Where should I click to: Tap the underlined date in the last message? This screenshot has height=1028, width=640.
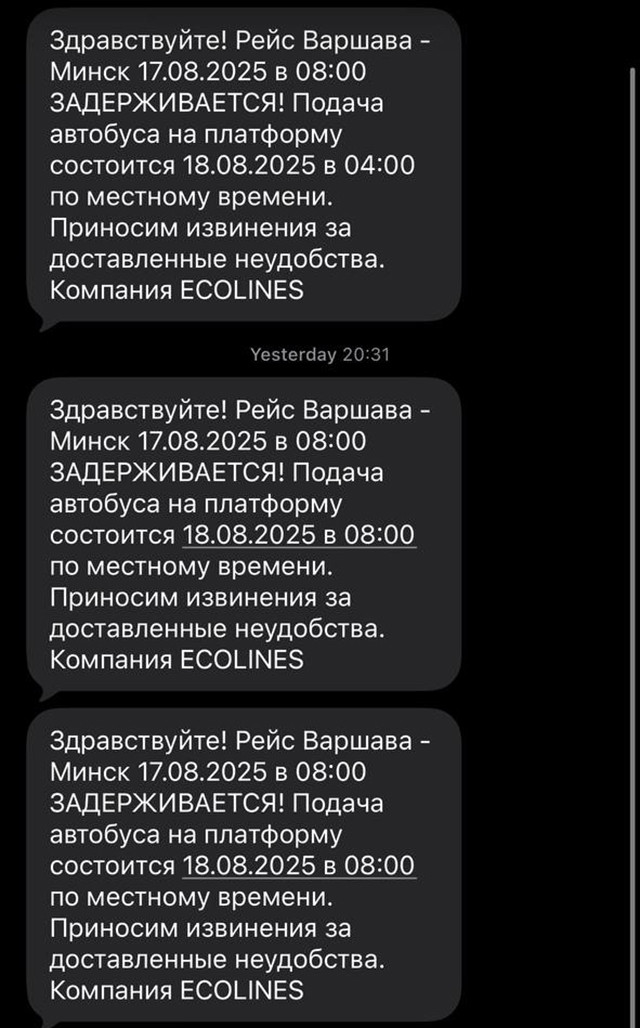pyautogui.click(x=298, y=865)
